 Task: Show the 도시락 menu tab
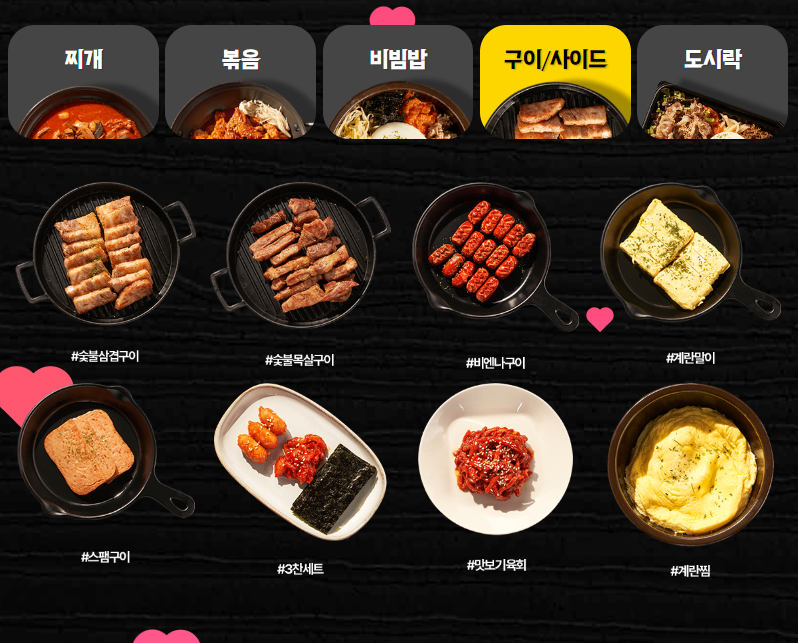(x=712, y=82)
